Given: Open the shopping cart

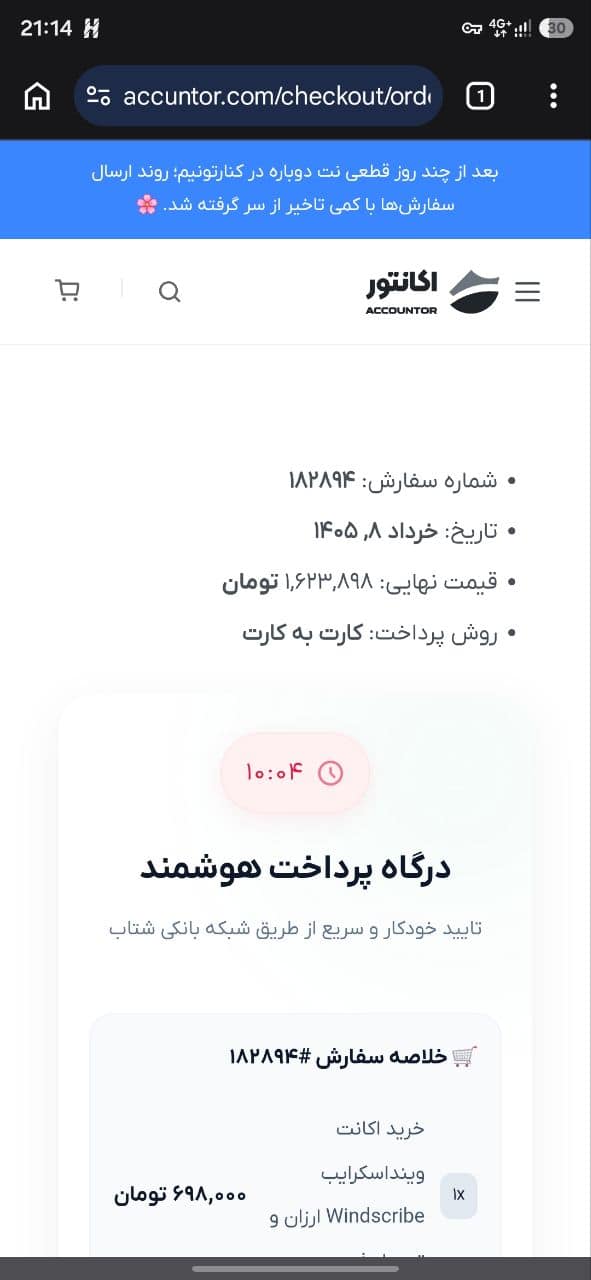Looking at the screenshot, I should [67, 290].
